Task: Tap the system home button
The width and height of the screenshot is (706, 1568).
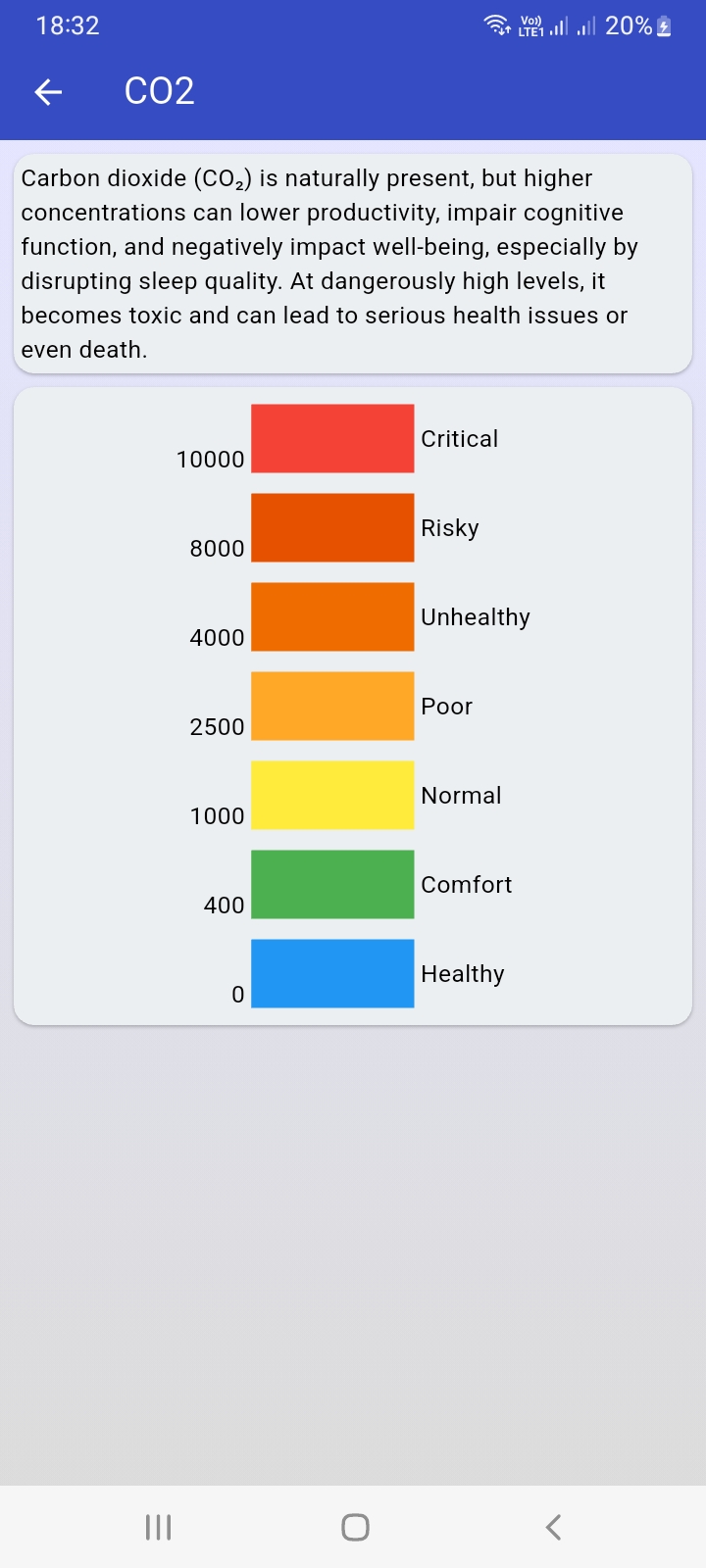Action: [x=355, y=1527]
